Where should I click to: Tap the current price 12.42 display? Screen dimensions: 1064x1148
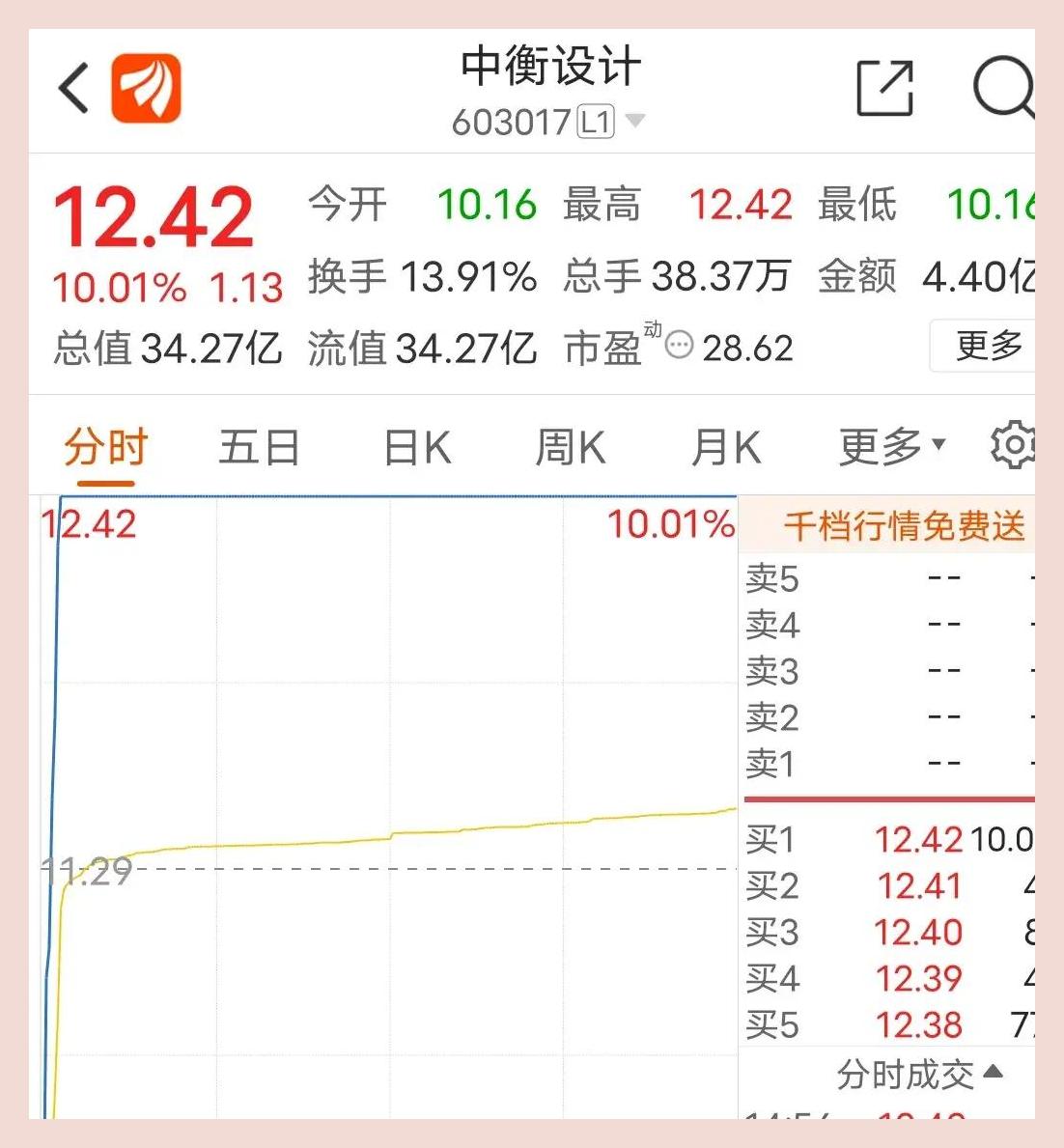pos(154,215)
